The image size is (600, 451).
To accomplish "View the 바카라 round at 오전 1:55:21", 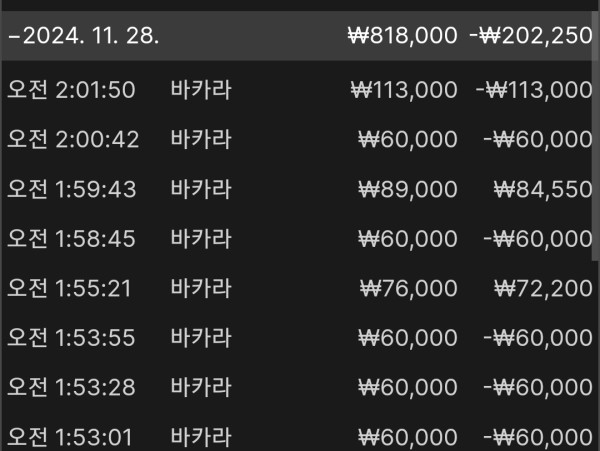I will tap(300, 289).
